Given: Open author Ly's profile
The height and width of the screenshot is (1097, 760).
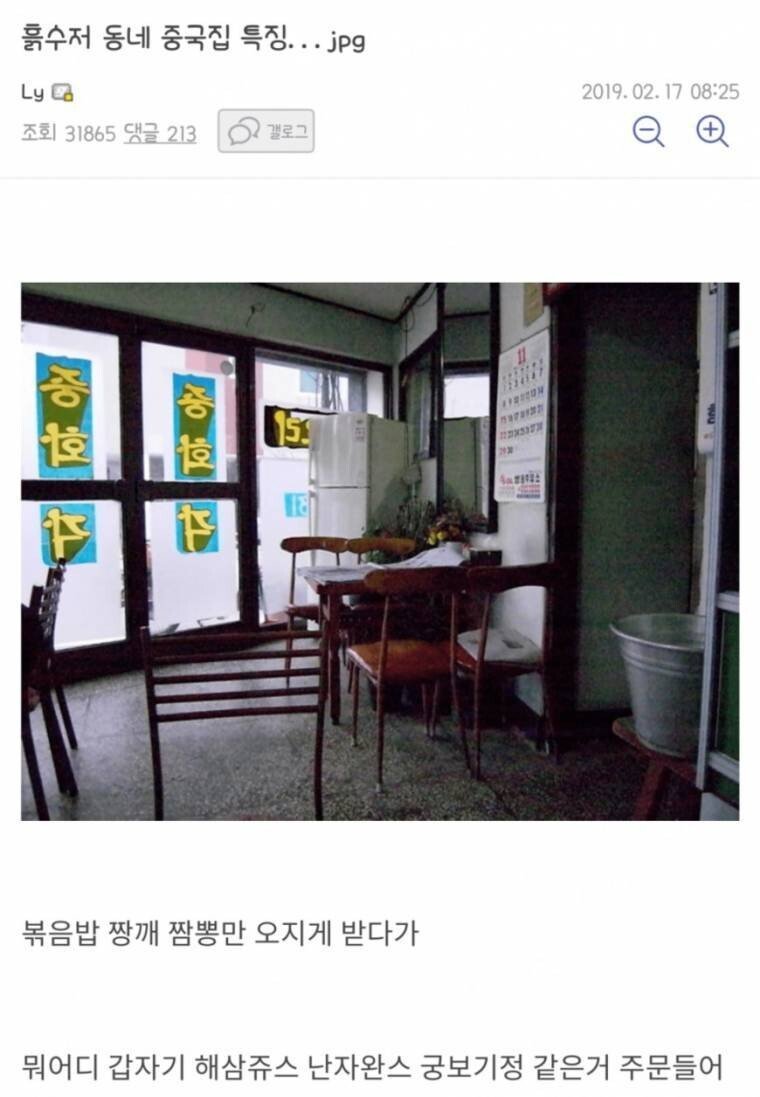Looking at the screenshot, I should [x=33, y=92].
